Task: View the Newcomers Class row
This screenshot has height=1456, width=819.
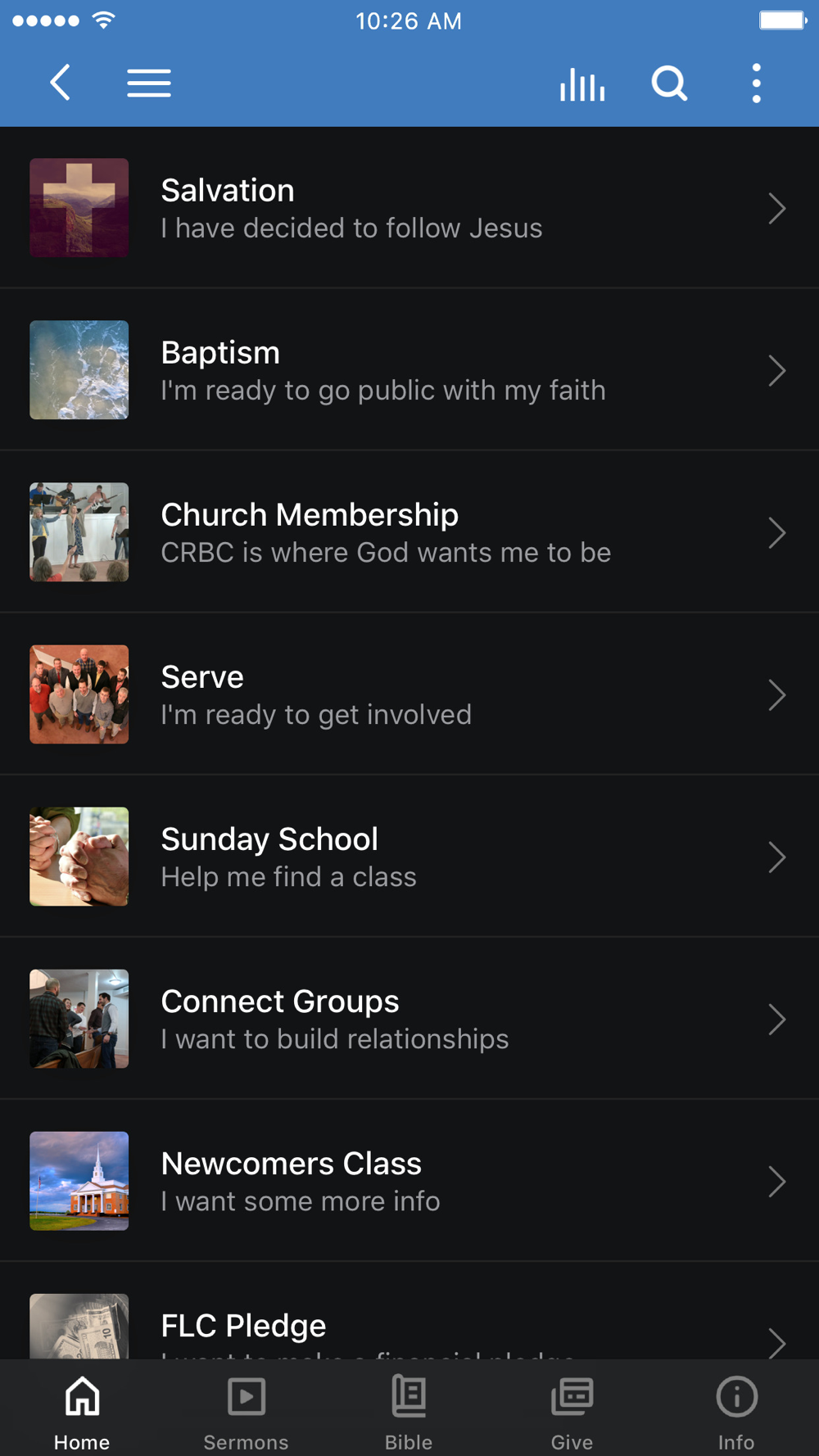Action: pyautogui.click(x=409, y=1181)
